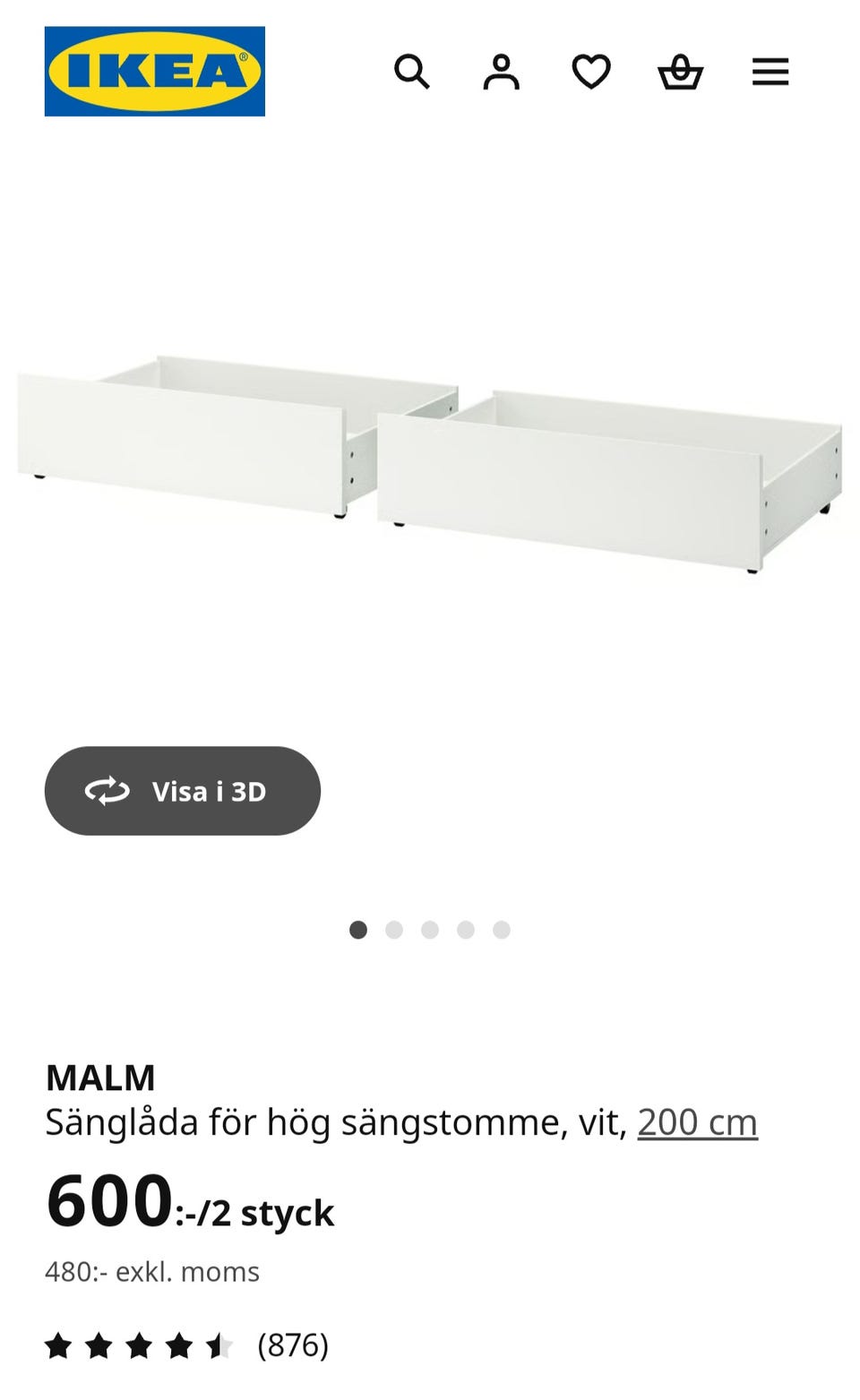Open the account profile icon
Image resolution: width=860 pixels, height=1400 pixels.
[x=502, y=72]
